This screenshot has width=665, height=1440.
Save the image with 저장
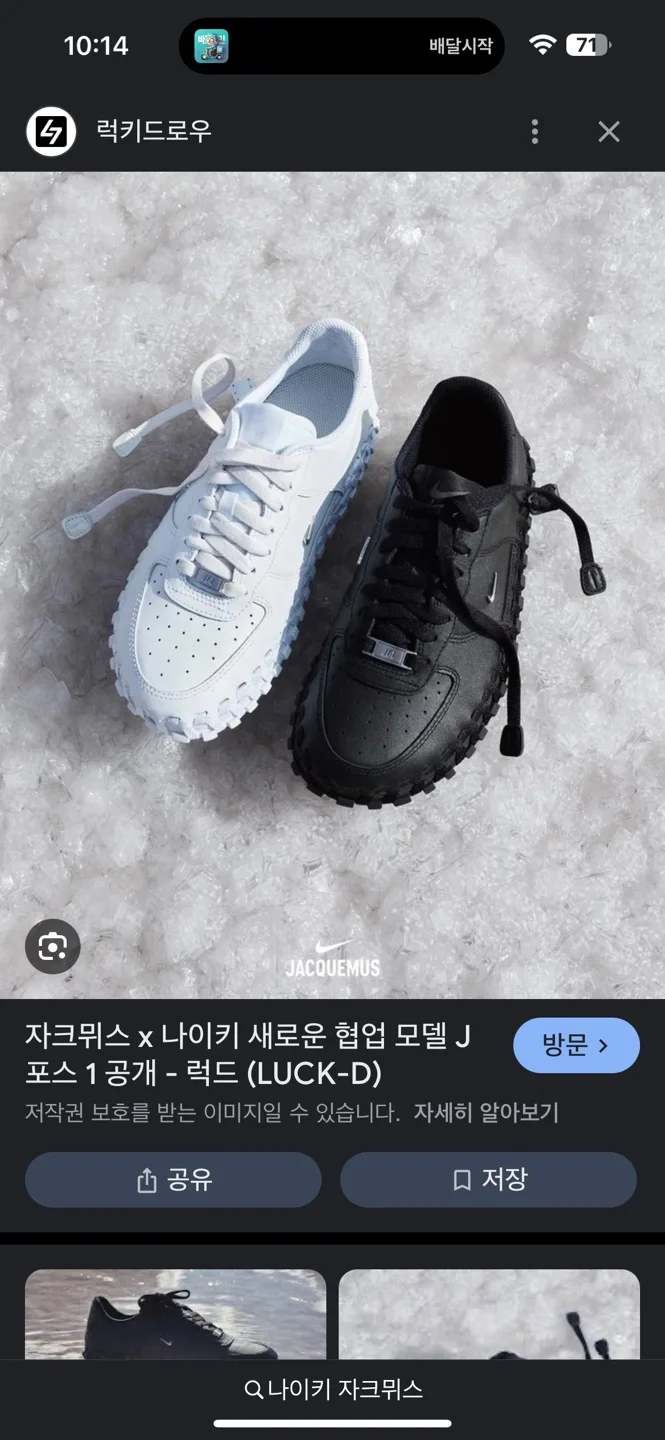tap(488, 1180)
